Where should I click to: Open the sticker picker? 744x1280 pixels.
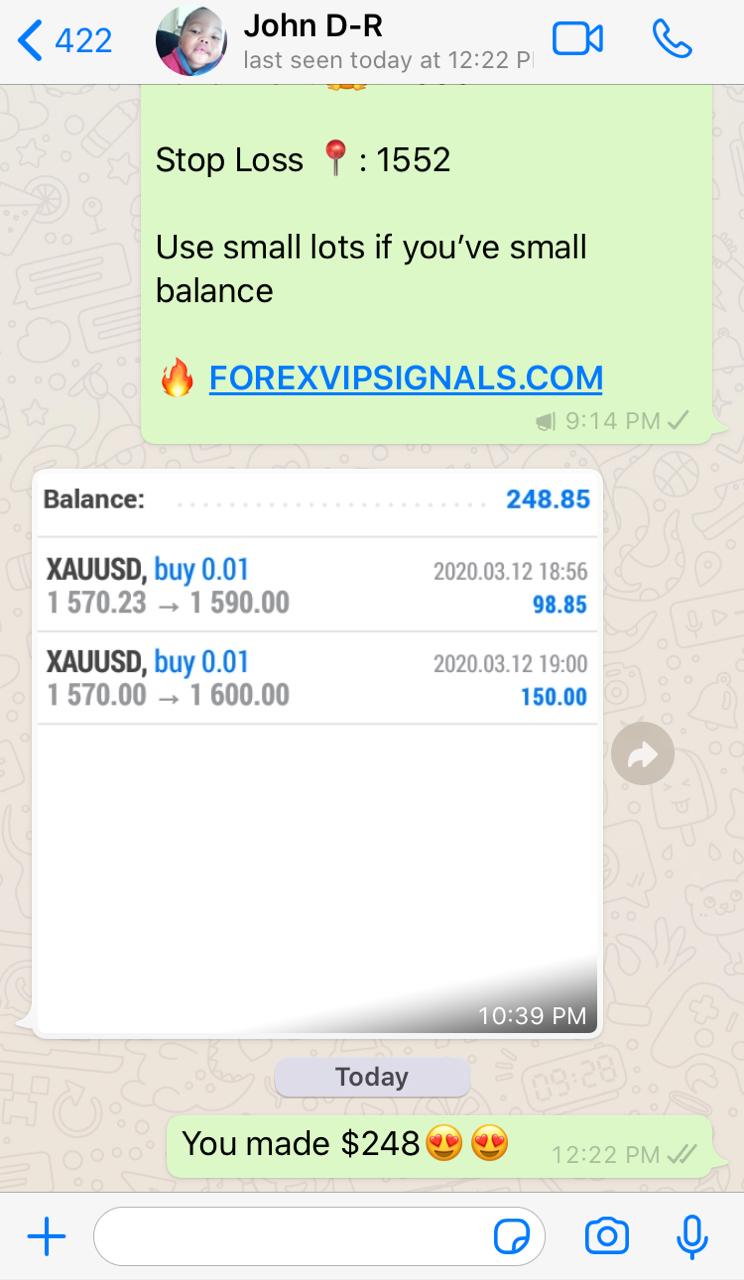(513, 1238)
